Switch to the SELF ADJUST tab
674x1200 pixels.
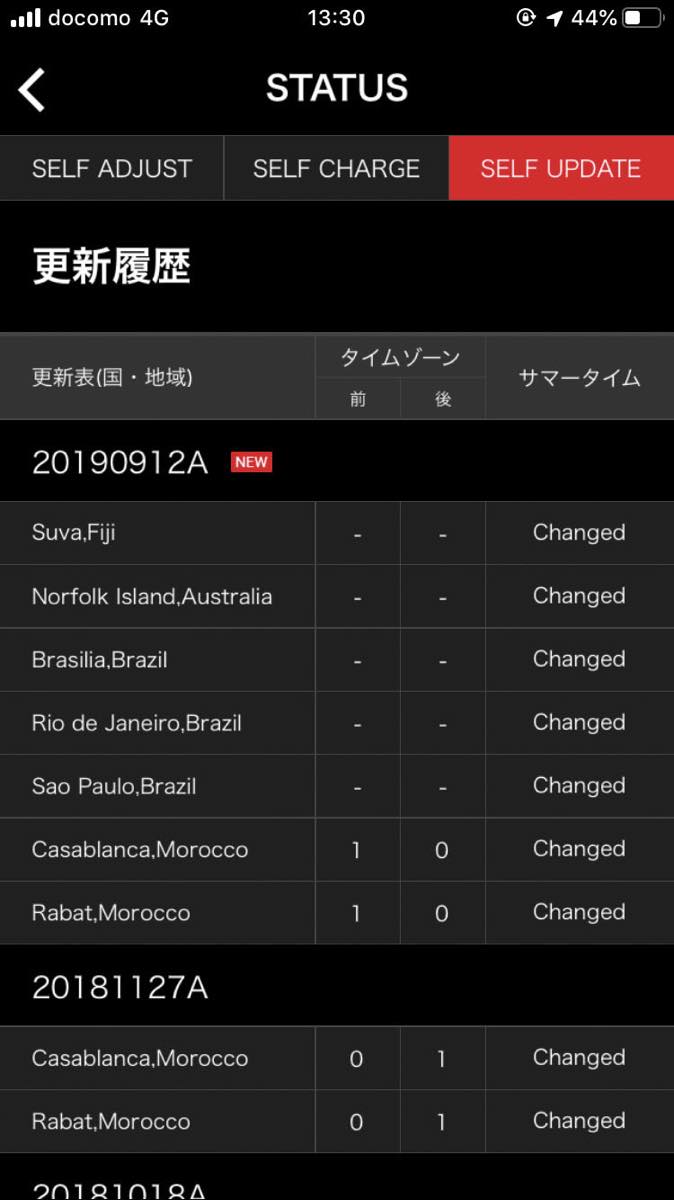coord(111,168)
